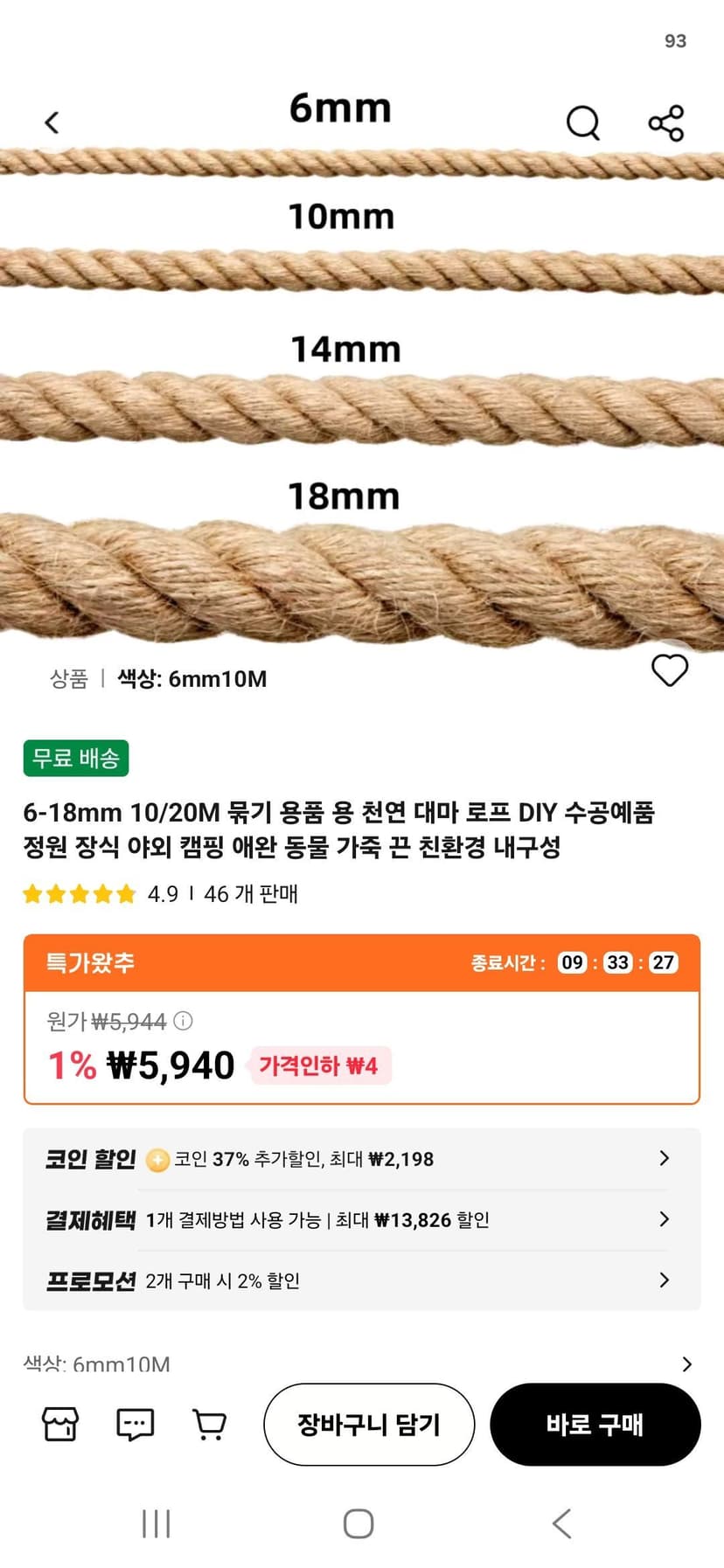Expand the 색상: 6mm10M option selector

click(x=362, y=1363)
